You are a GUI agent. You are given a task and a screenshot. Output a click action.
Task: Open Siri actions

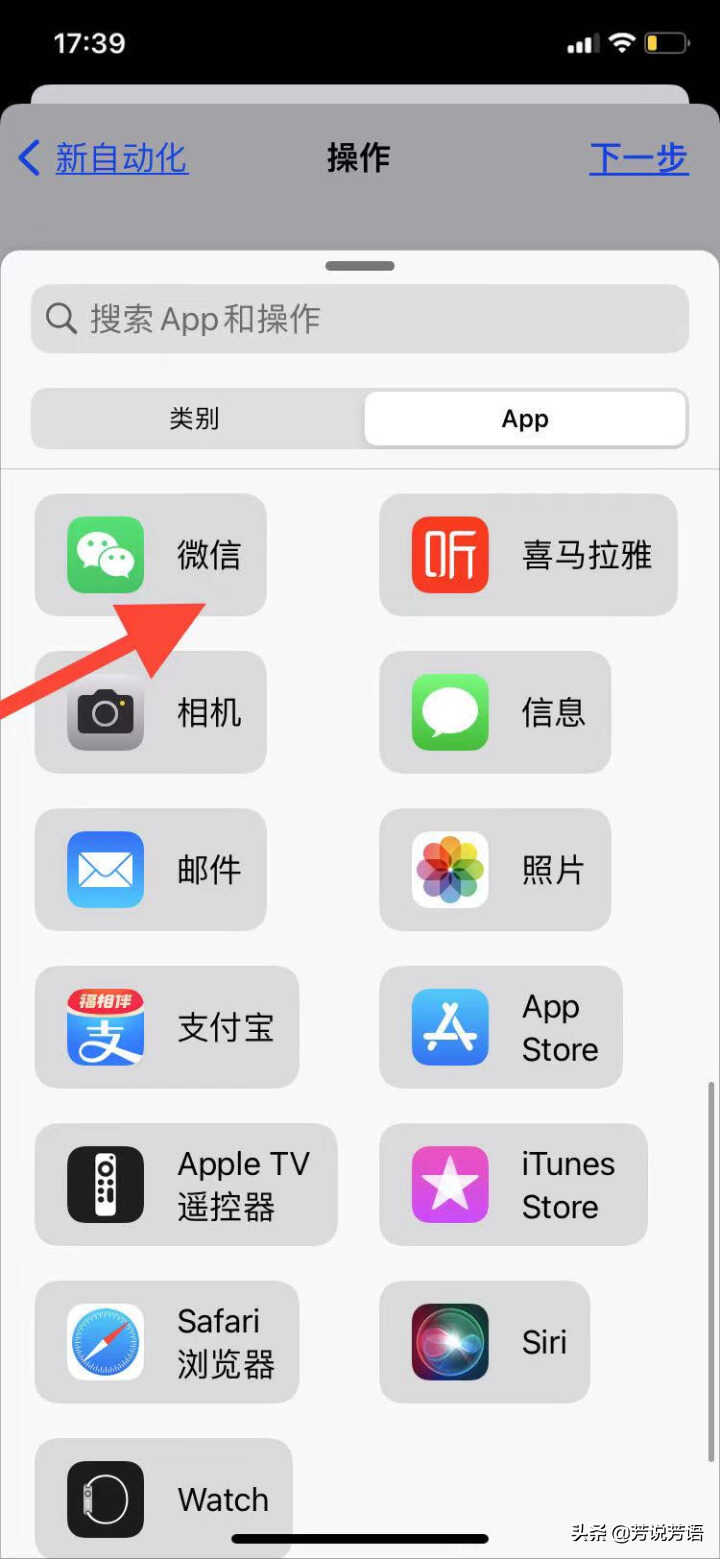click(x=484, y=1342)
